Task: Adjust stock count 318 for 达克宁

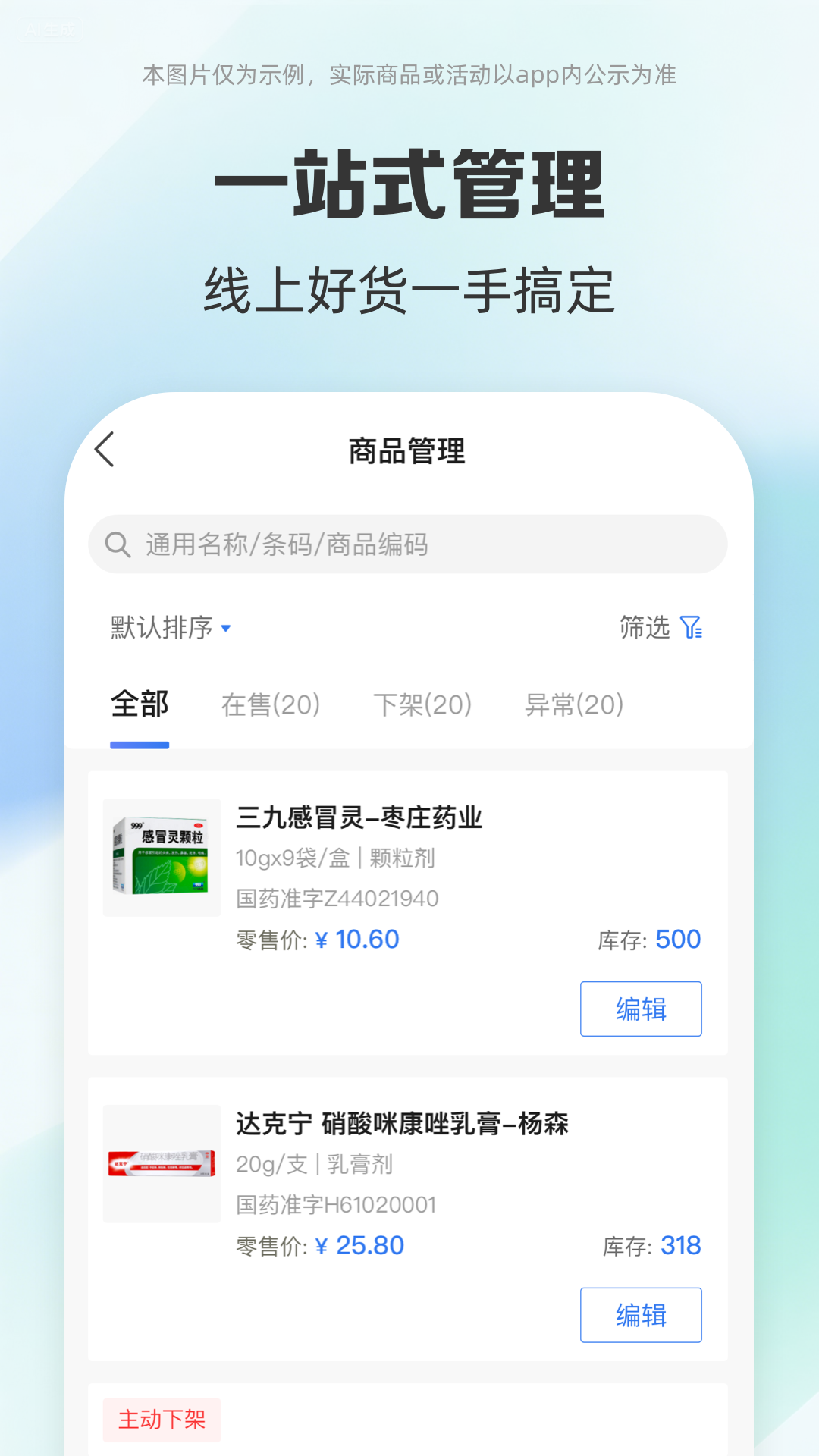Action: click(681, 1244)
